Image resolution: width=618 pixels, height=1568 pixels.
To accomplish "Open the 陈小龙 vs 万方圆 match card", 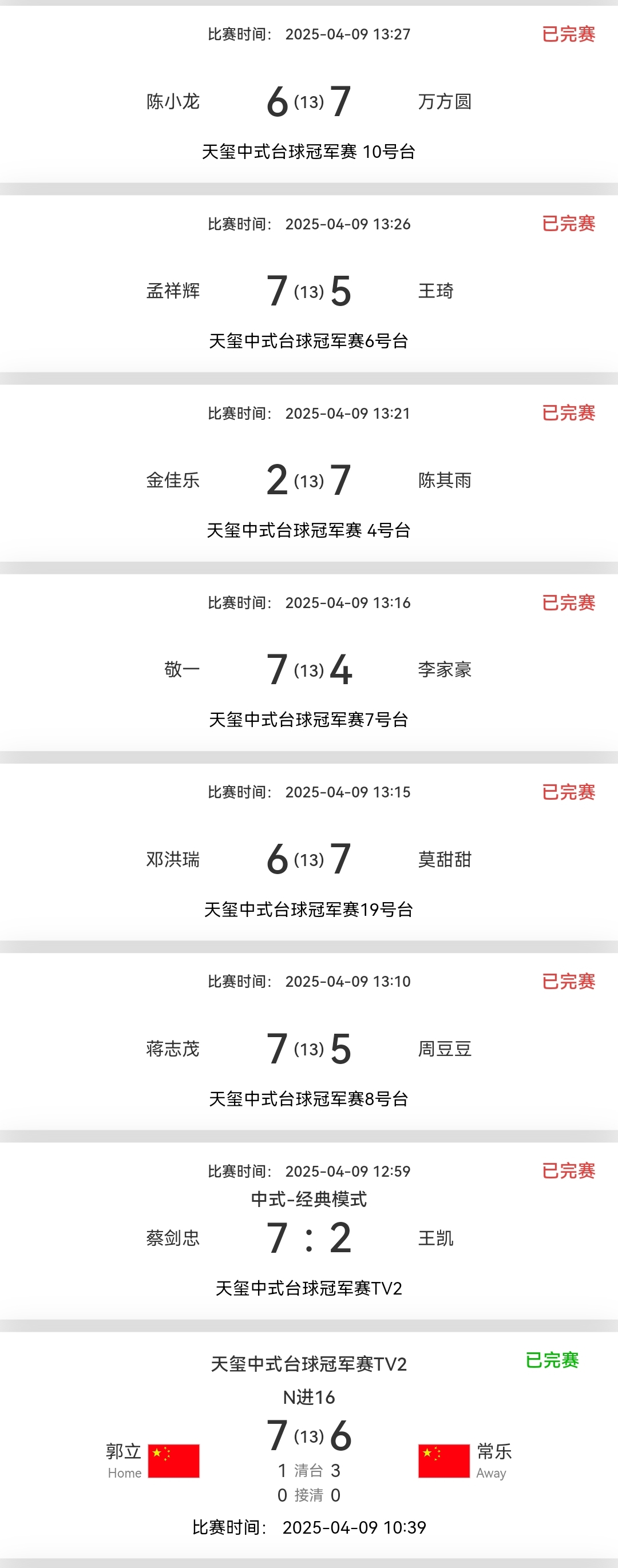I will pyautogui.click(x=308, y=101).
